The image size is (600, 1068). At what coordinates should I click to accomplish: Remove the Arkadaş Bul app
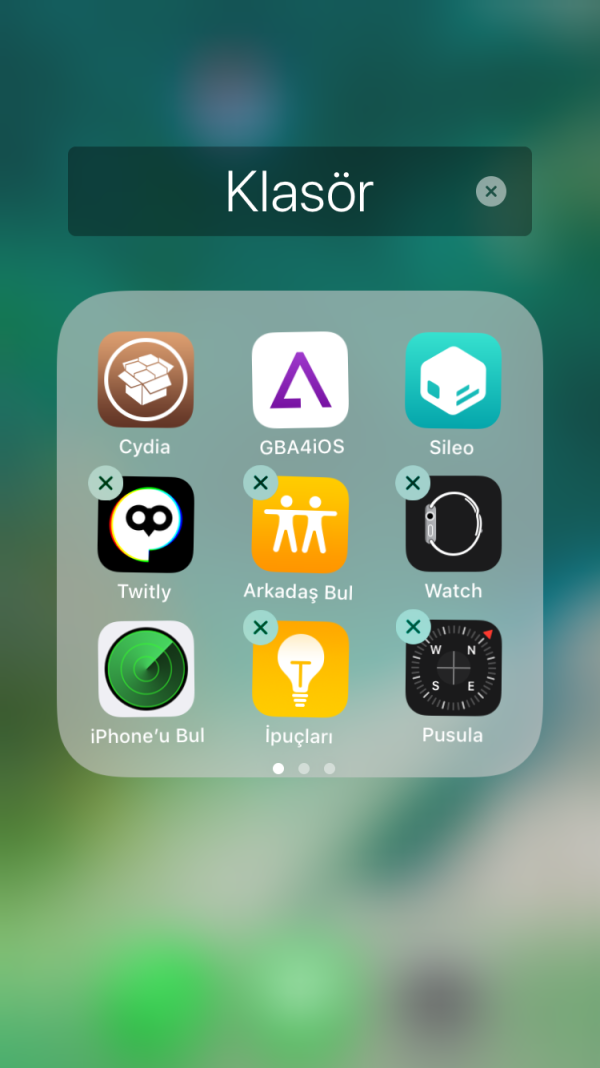pyautogui.click(x=260, y=483)
